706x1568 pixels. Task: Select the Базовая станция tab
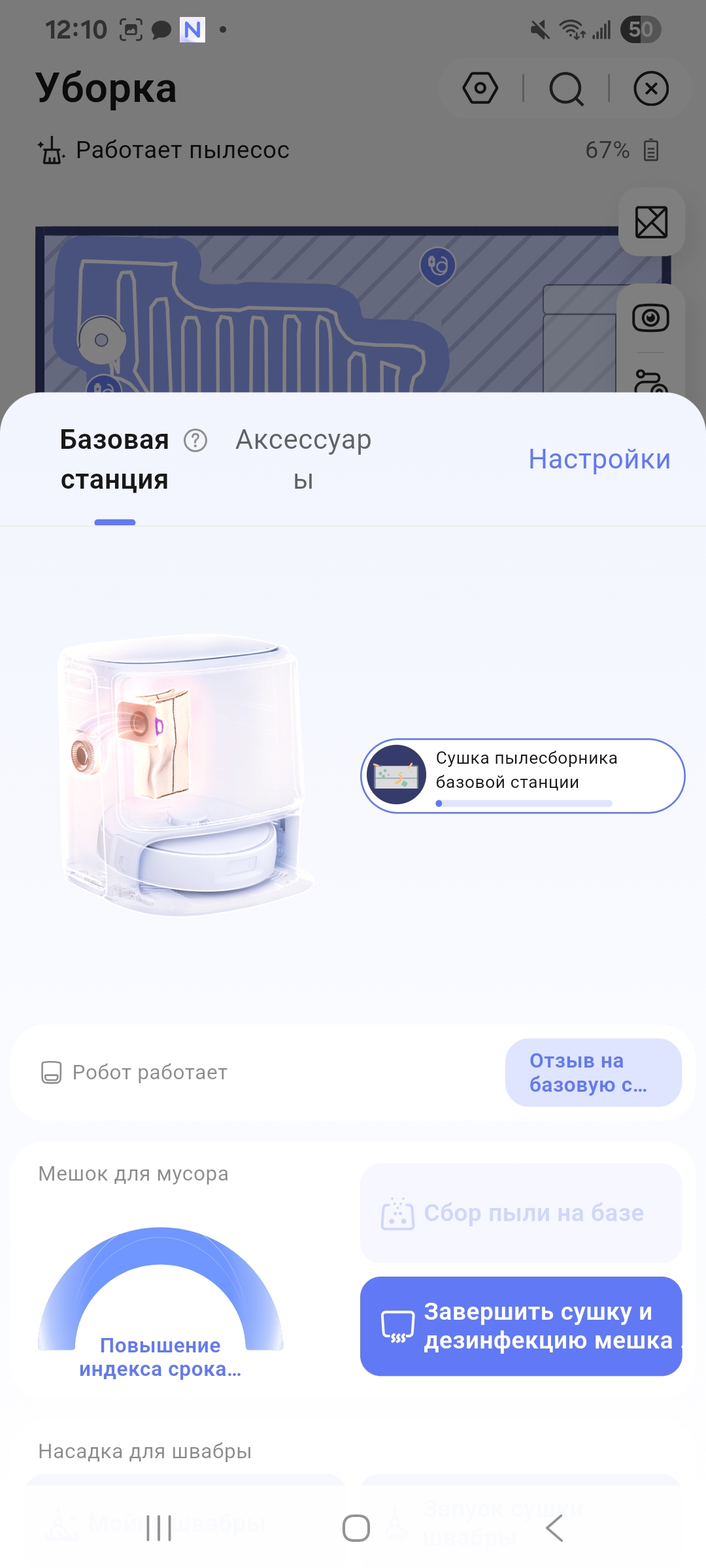pos(114,459)
